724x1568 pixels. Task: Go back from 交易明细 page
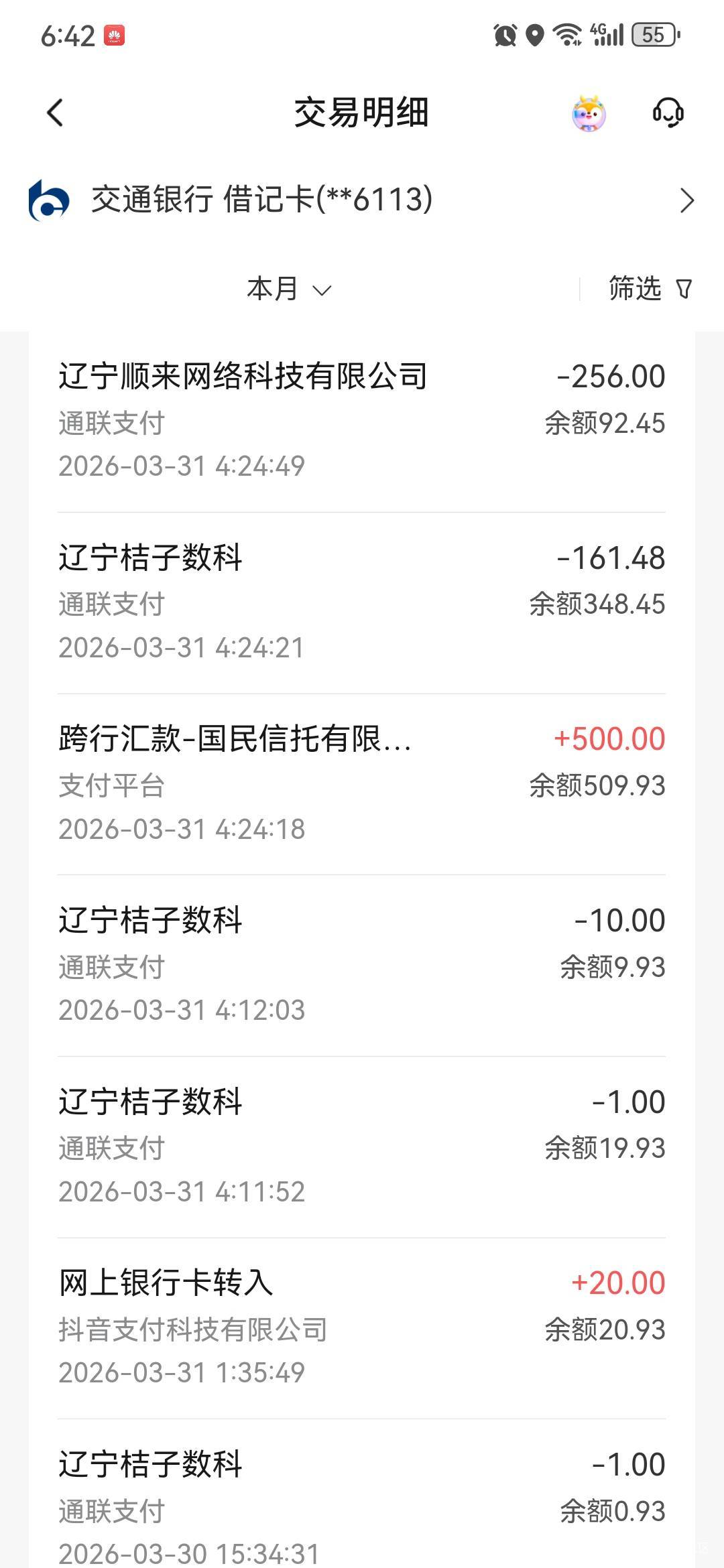(x=56, y=113)
